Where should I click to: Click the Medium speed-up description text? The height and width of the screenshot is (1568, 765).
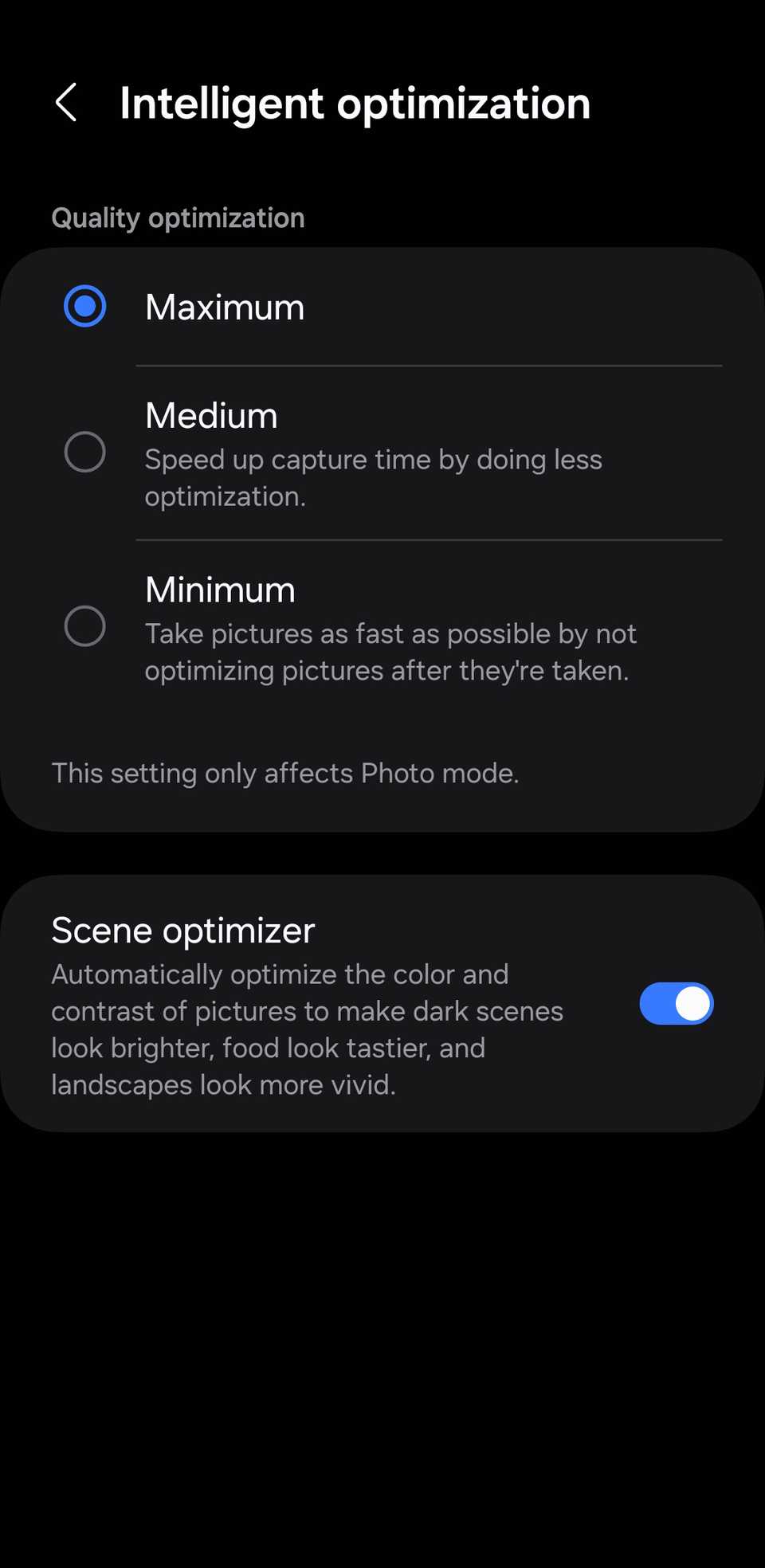(x=374, y=476)
